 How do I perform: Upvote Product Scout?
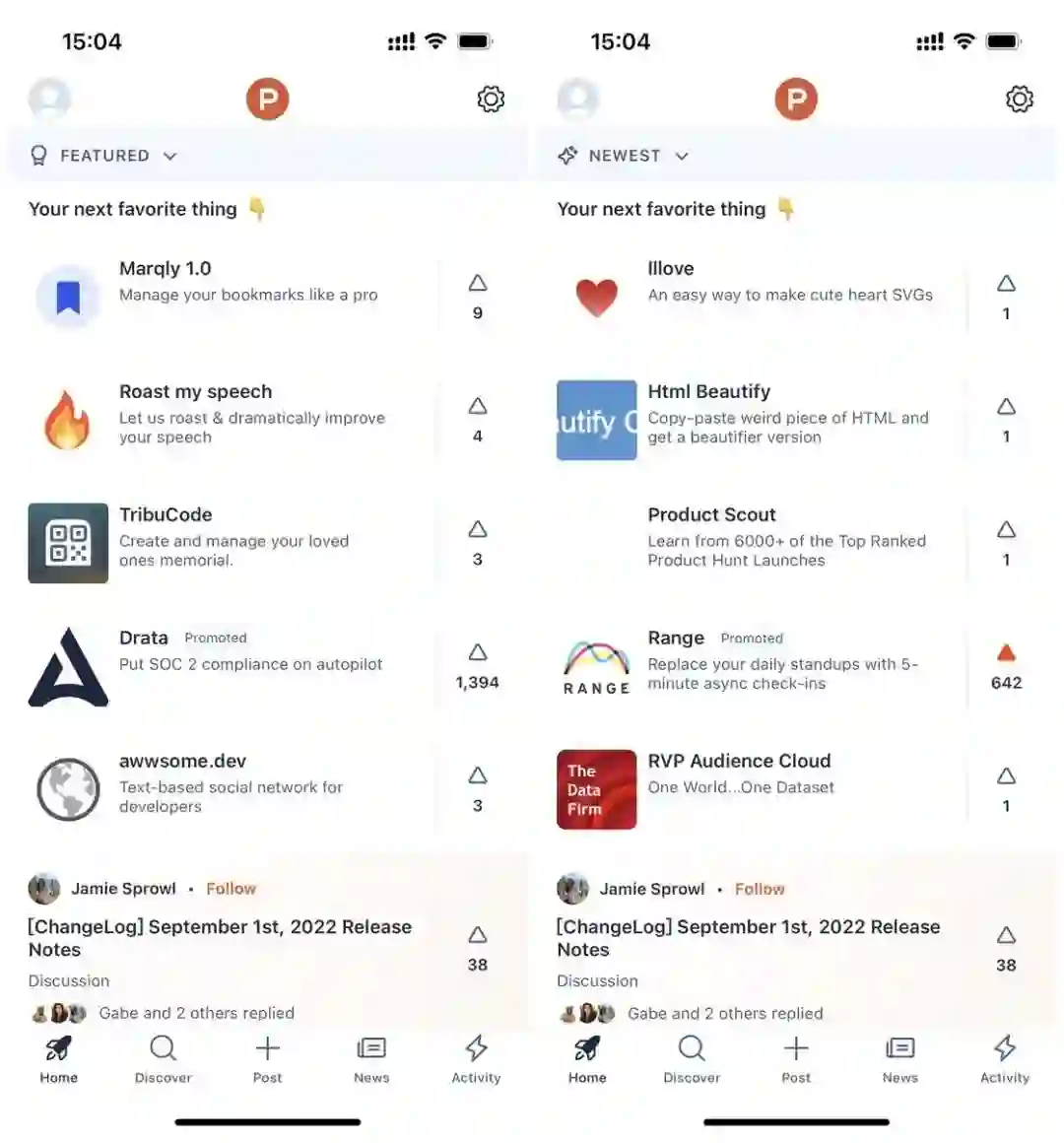(1006, 542)
